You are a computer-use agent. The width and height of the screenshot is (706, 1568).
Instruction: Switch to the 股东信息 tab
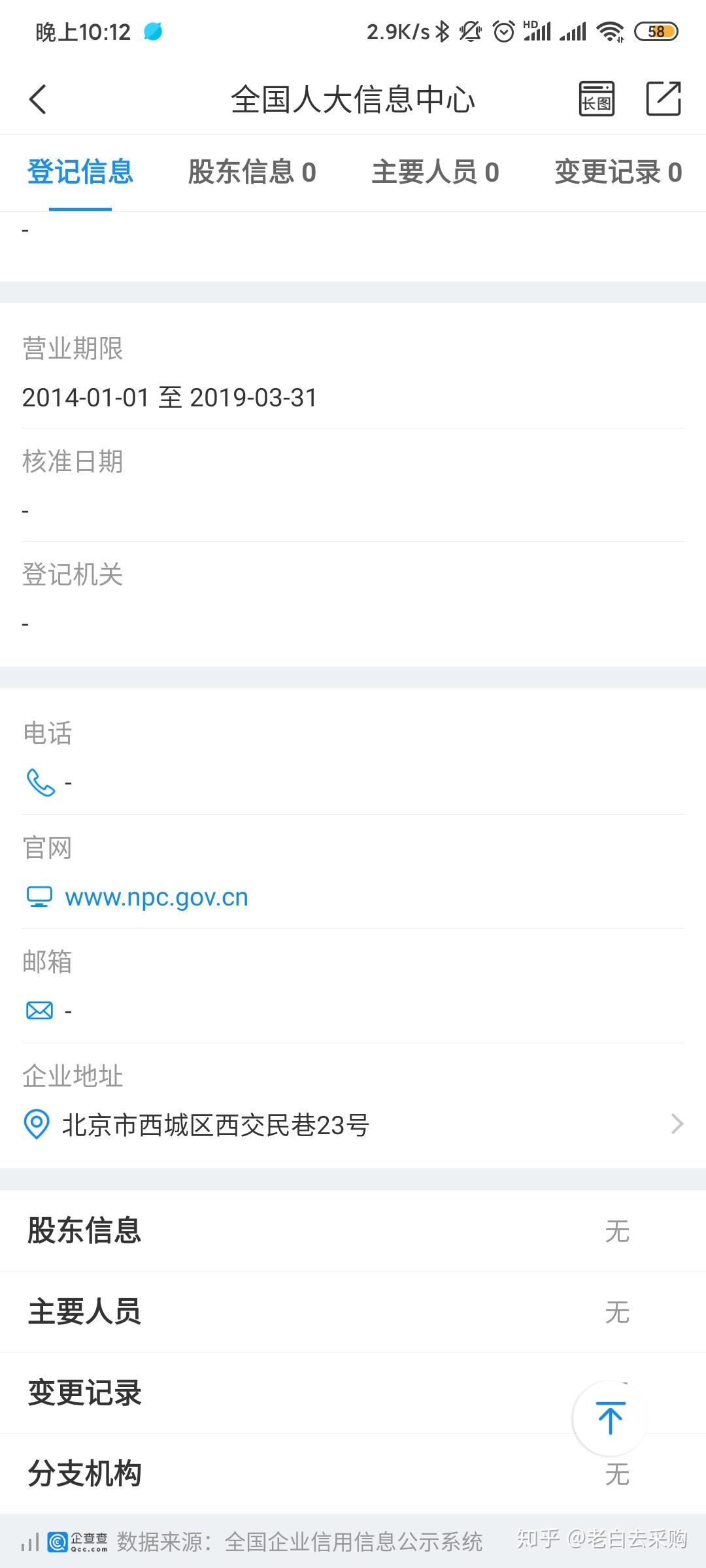coord(252,172)
